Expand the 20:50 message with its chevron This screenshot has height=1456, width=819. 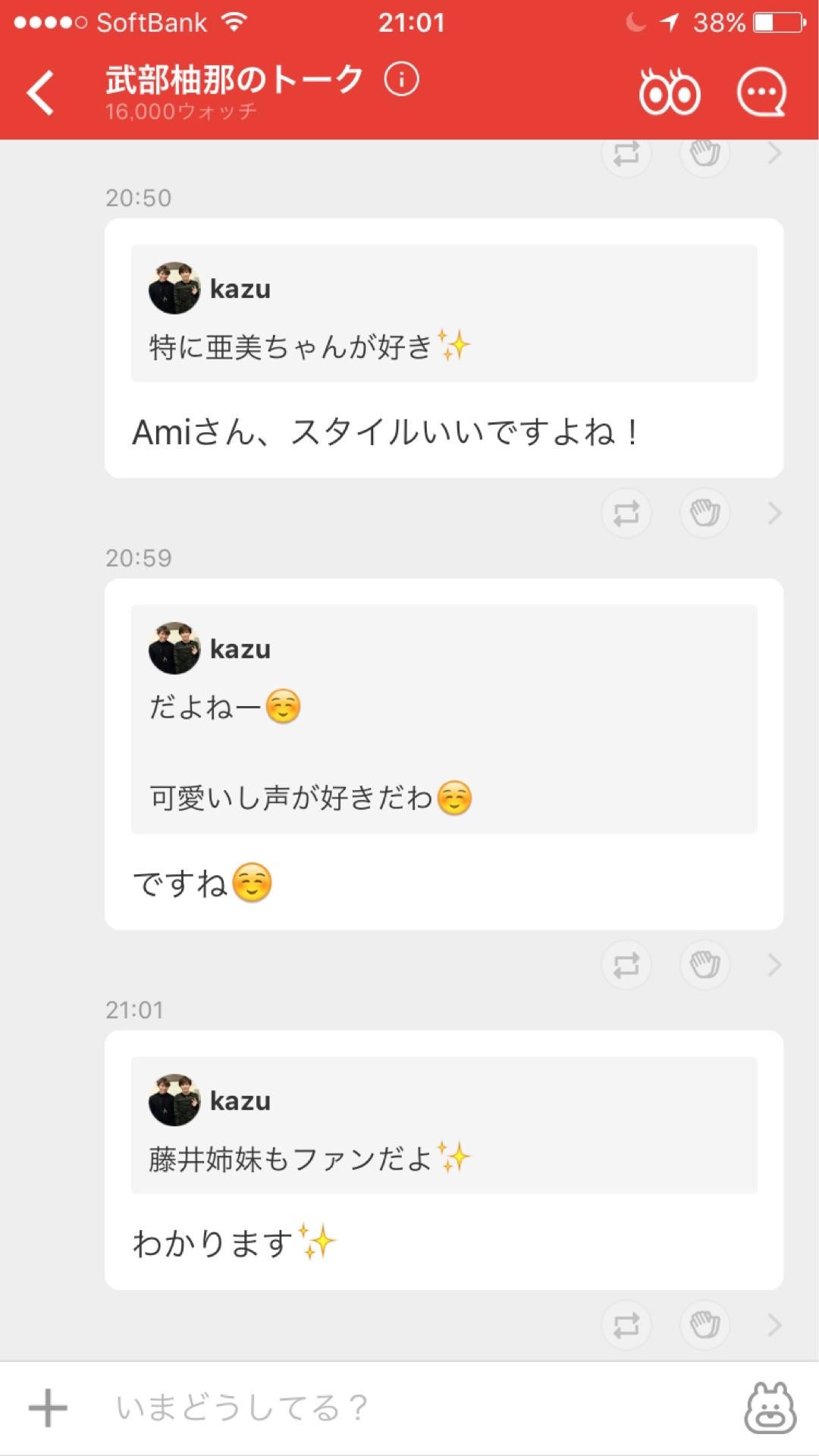775,513
